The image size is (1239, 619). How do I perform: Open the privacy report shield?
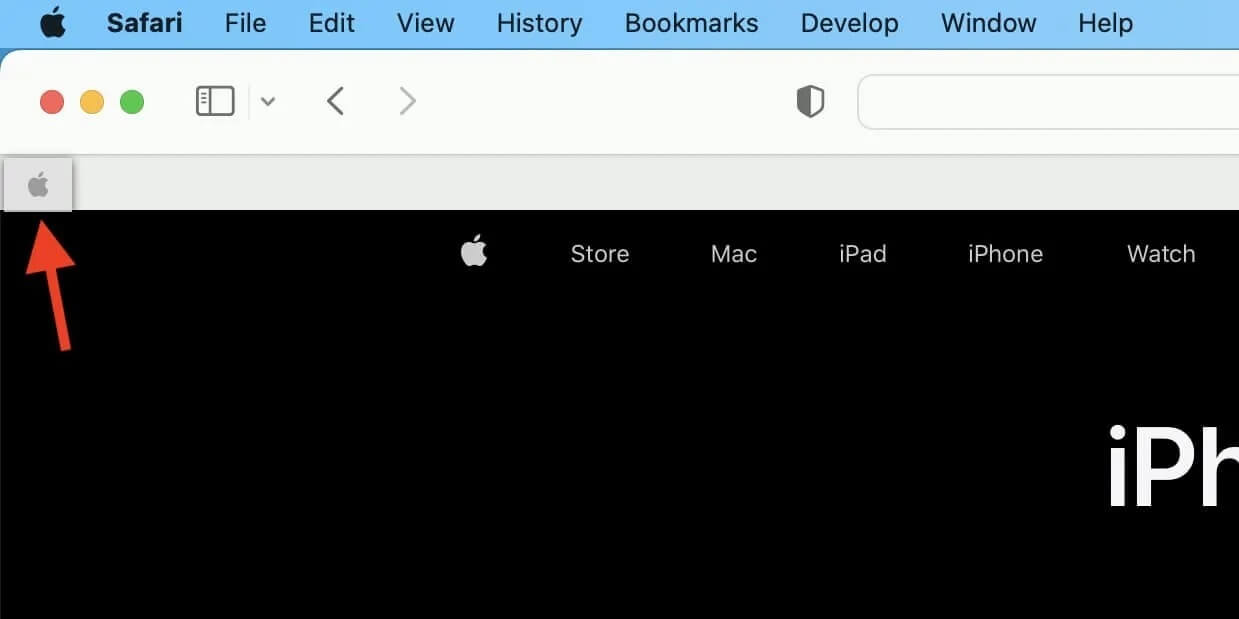click(x=810, y=101)
